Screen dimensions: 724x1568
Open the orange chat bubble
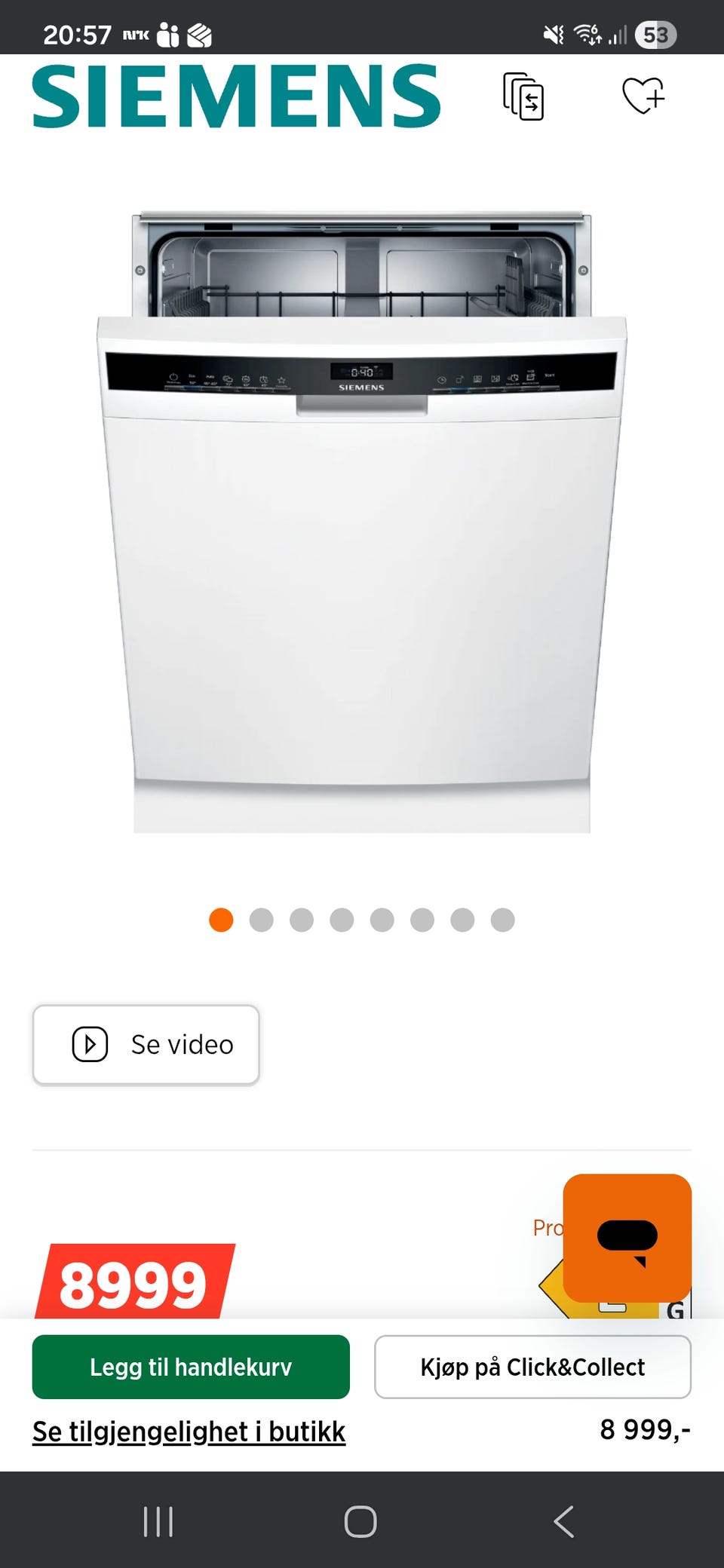627,1238
